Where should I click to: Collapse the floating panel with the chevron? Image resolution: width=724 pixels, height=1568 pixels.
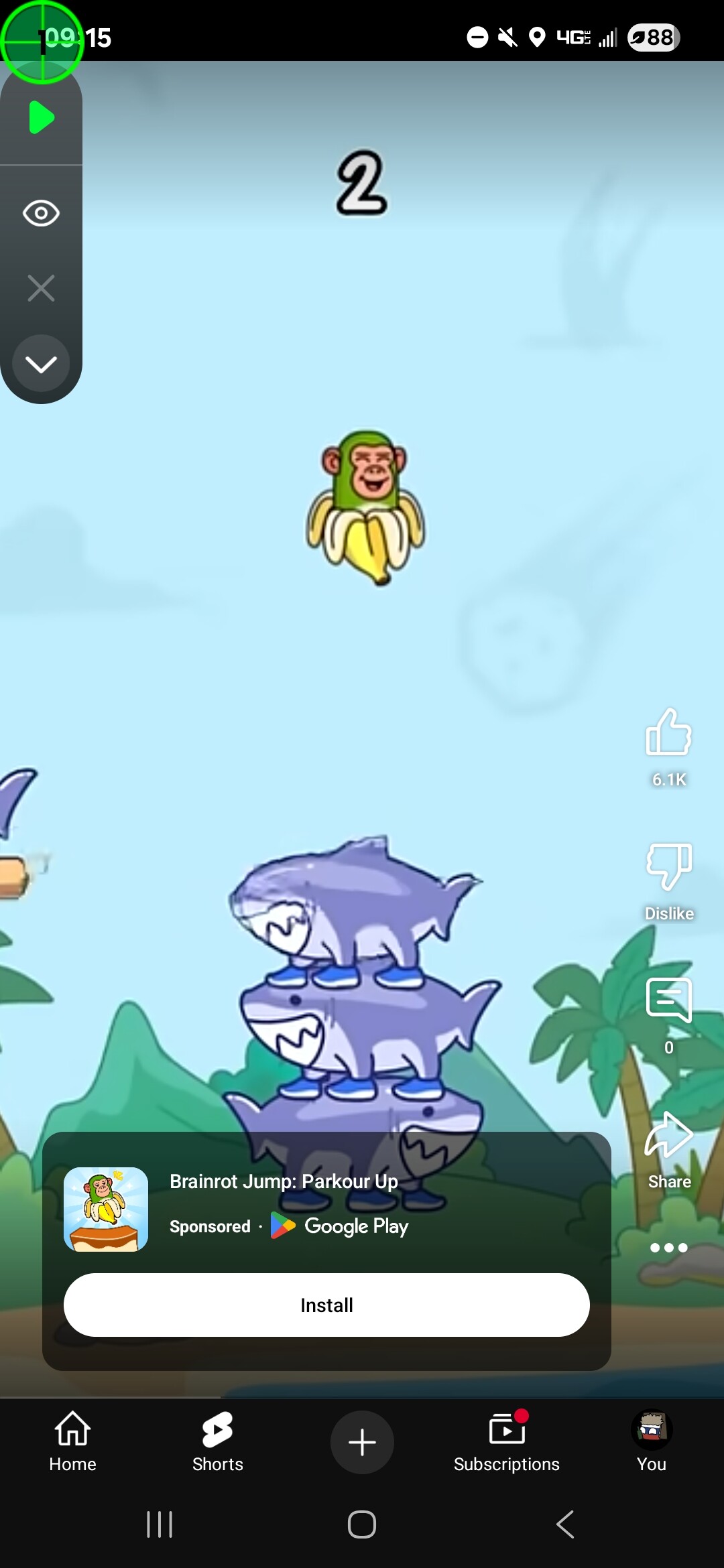(41, 364)
